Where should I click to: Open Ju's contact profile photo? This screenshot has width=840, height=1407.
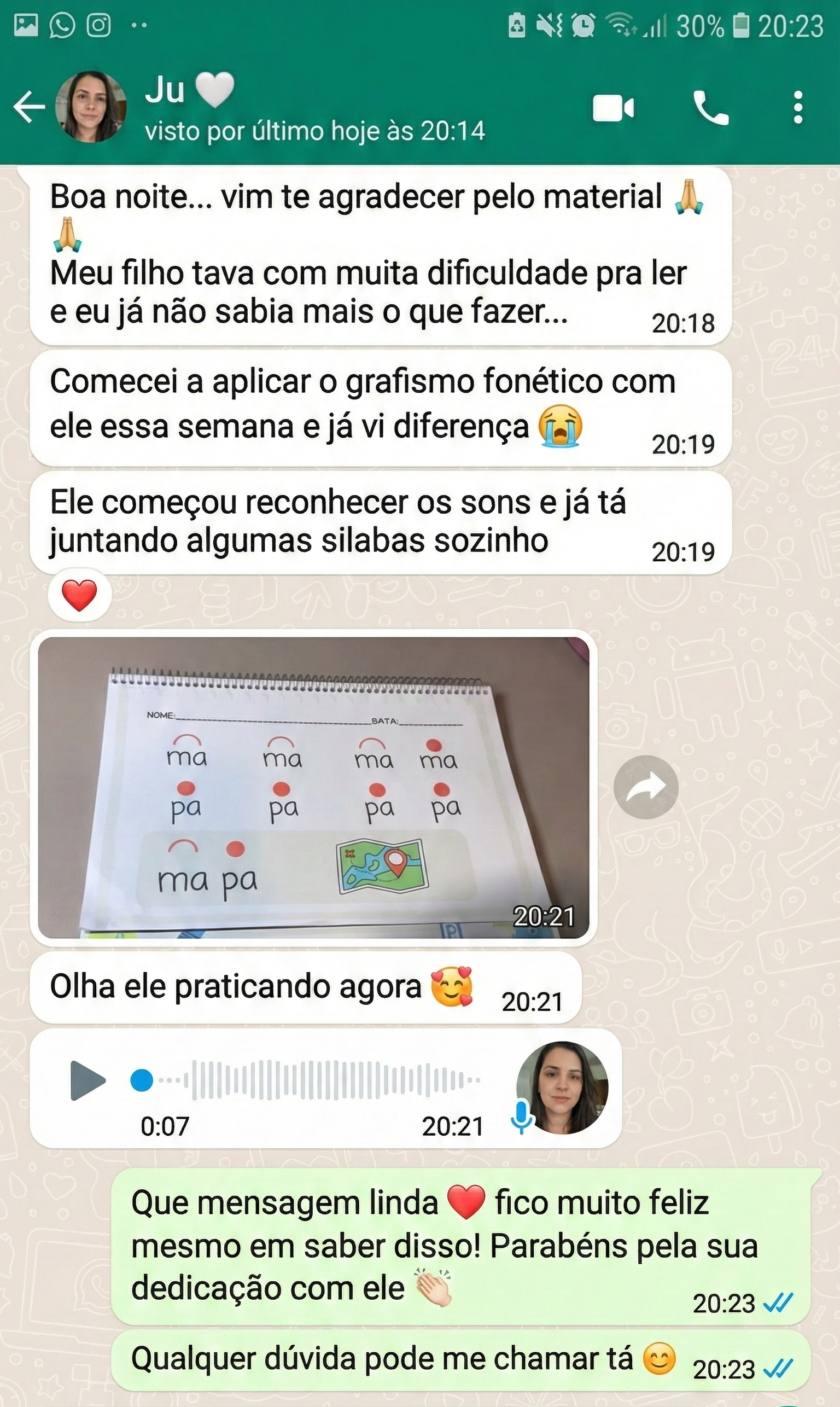coord(91,107)
